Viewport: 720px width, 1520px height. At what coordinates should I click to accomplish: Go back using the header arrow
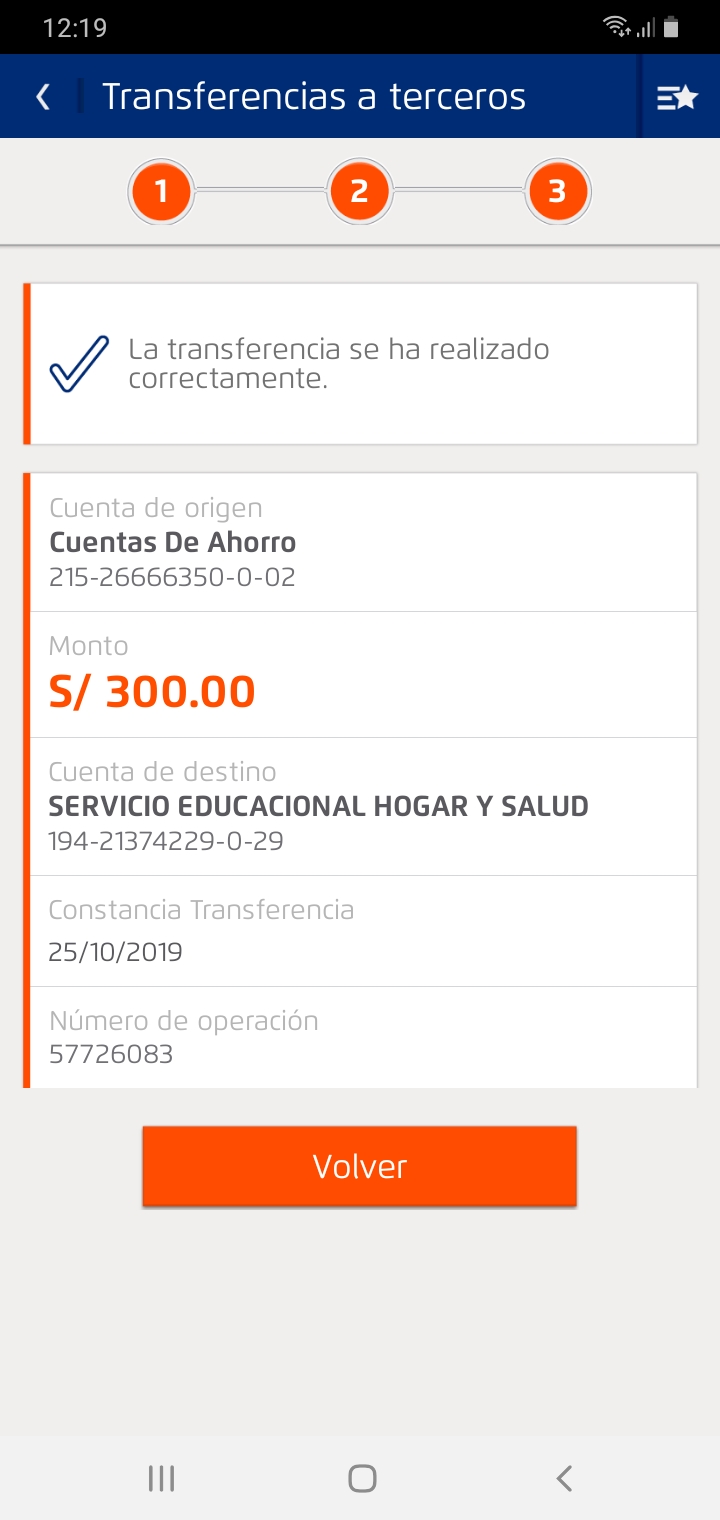pos(43,96)
